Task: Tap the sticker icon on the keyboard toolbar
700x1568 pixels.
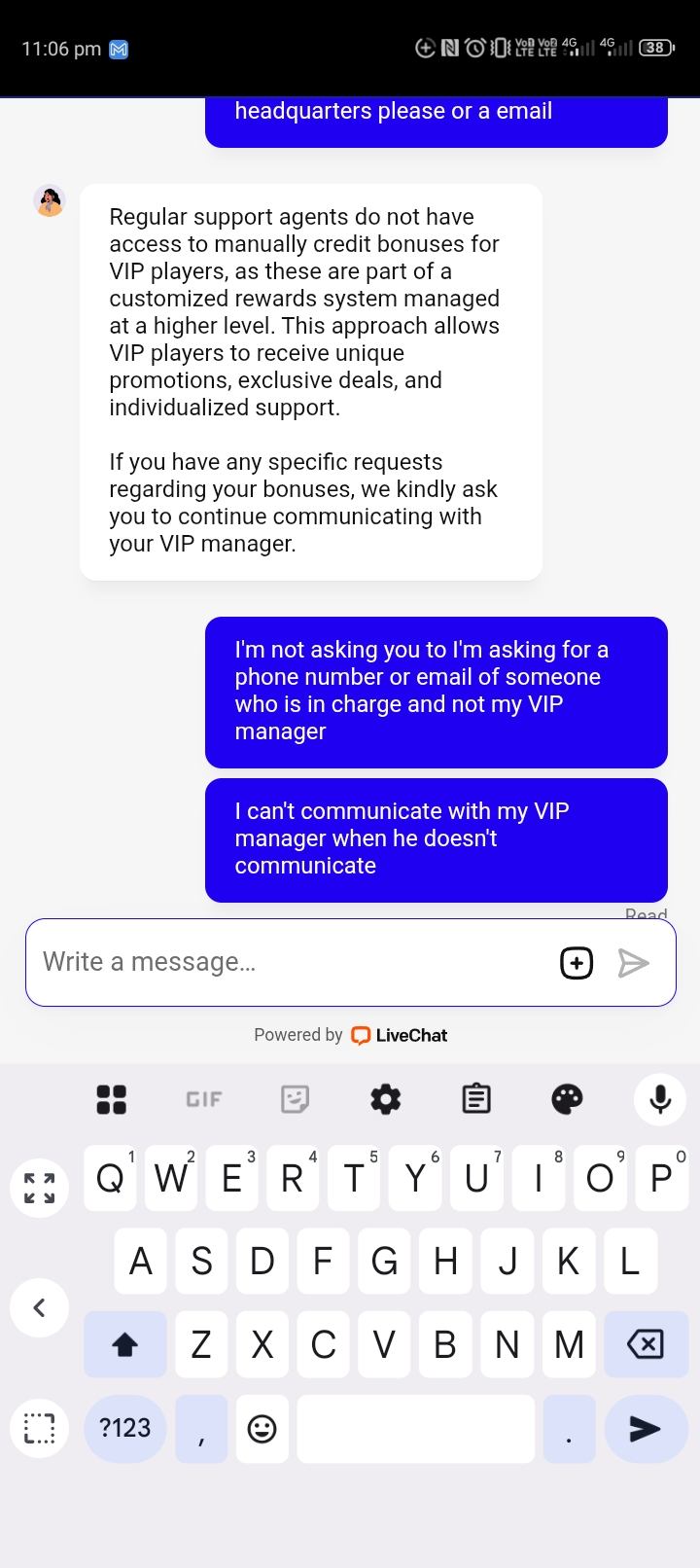Action: (x=295, y=1099)
